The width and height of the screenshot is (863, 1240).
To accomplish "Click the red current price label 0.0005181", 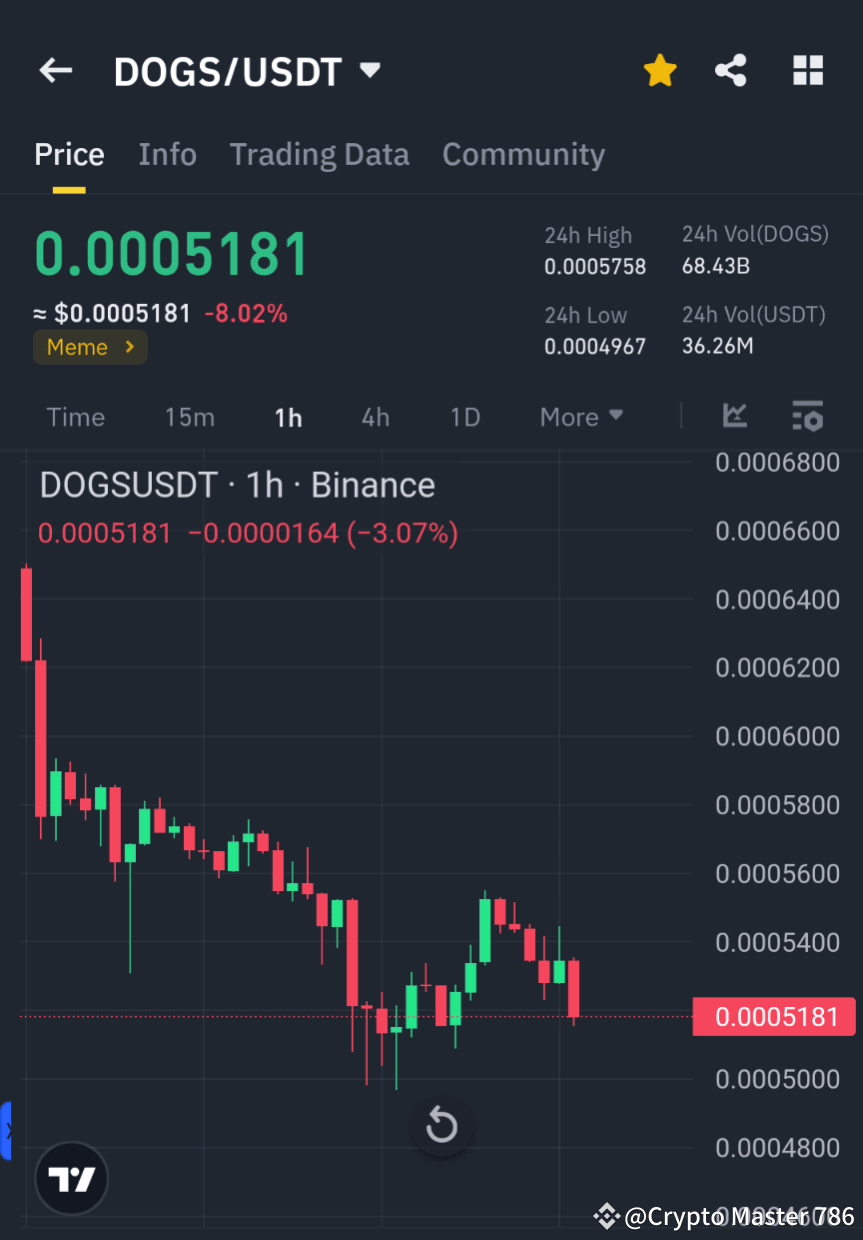I will (x=775, y=1017).
